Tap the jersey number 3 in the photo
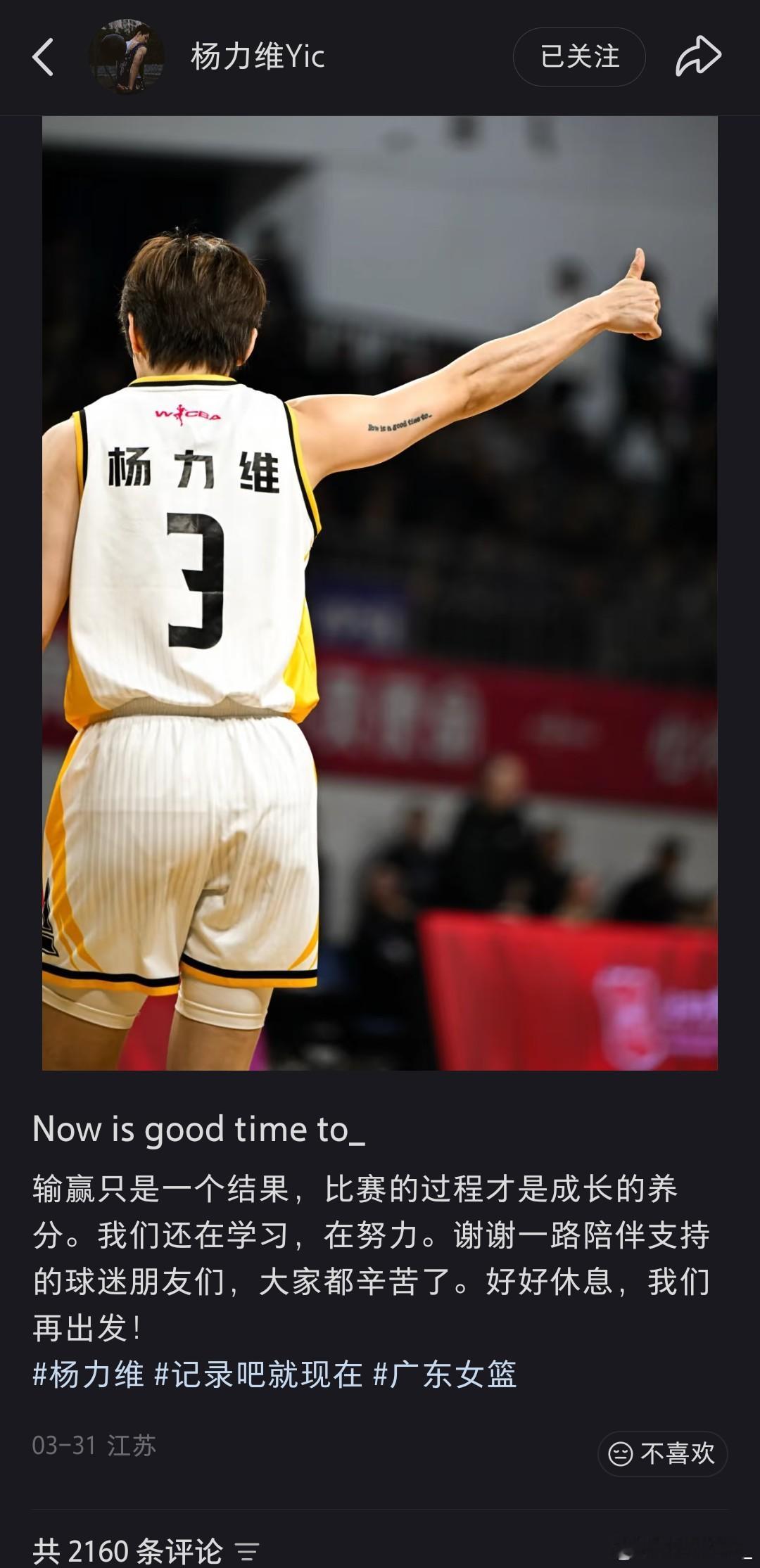The image size is (760, 1568). point(198,578)
